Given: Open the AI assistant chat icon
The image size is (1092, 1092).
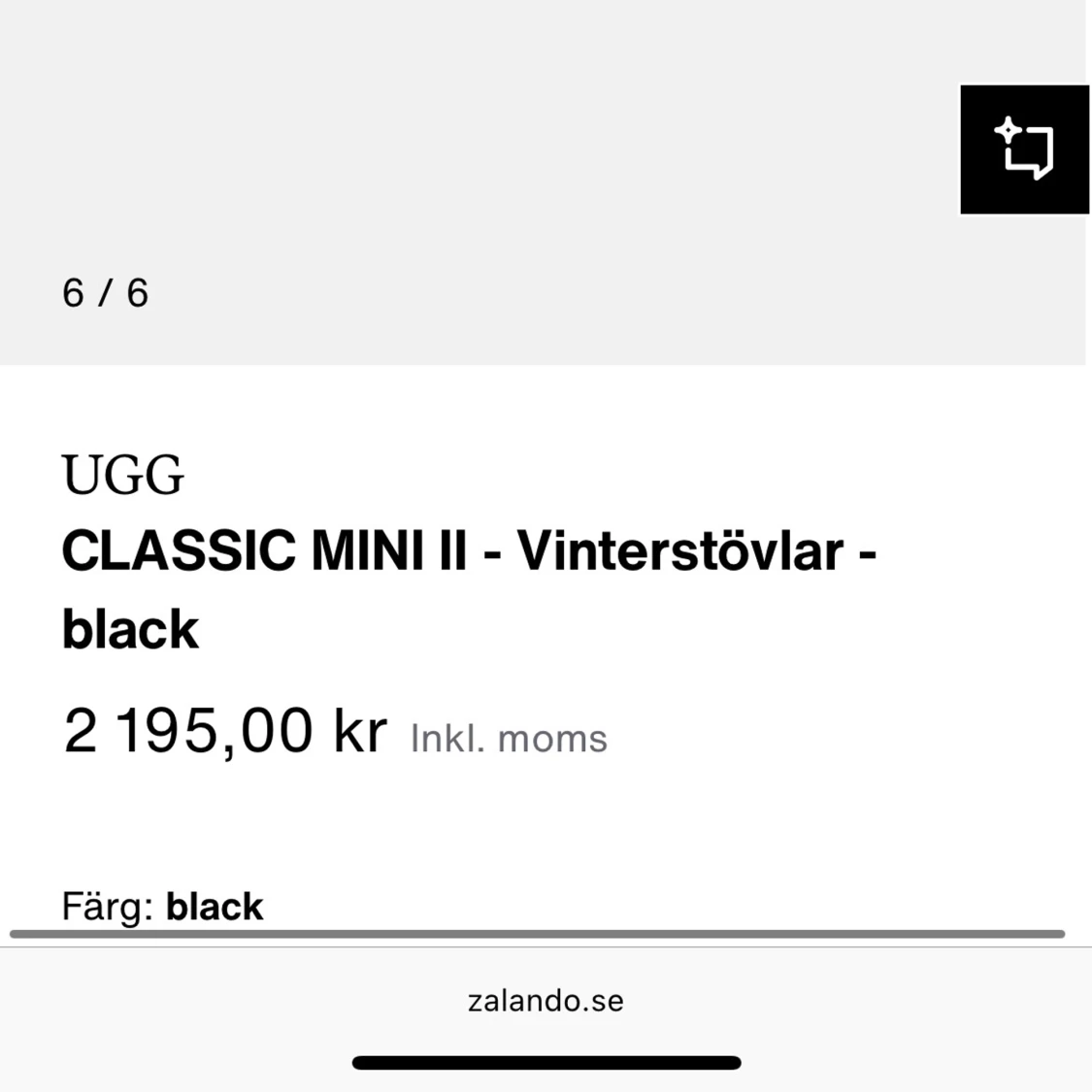Looking at the screenshot, I should click(1024, 149).
